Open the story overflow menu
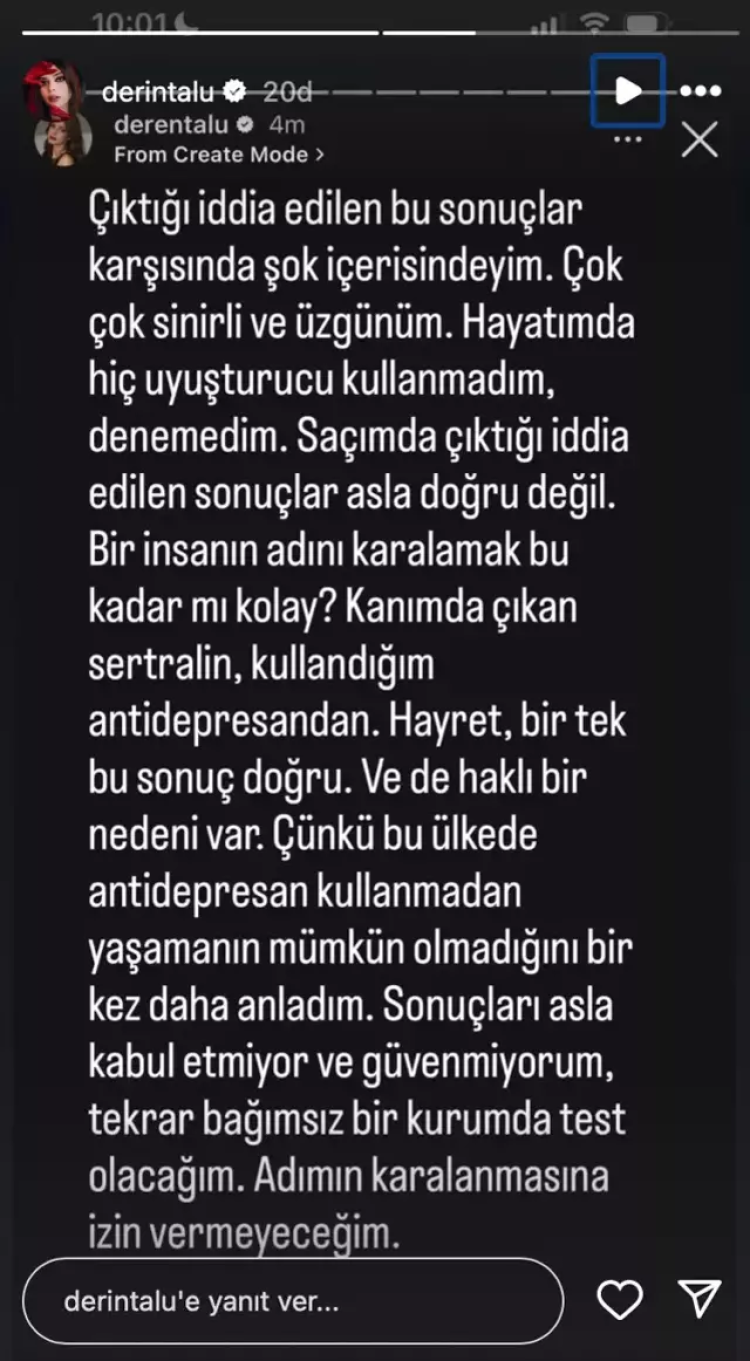 pos(700,91)
